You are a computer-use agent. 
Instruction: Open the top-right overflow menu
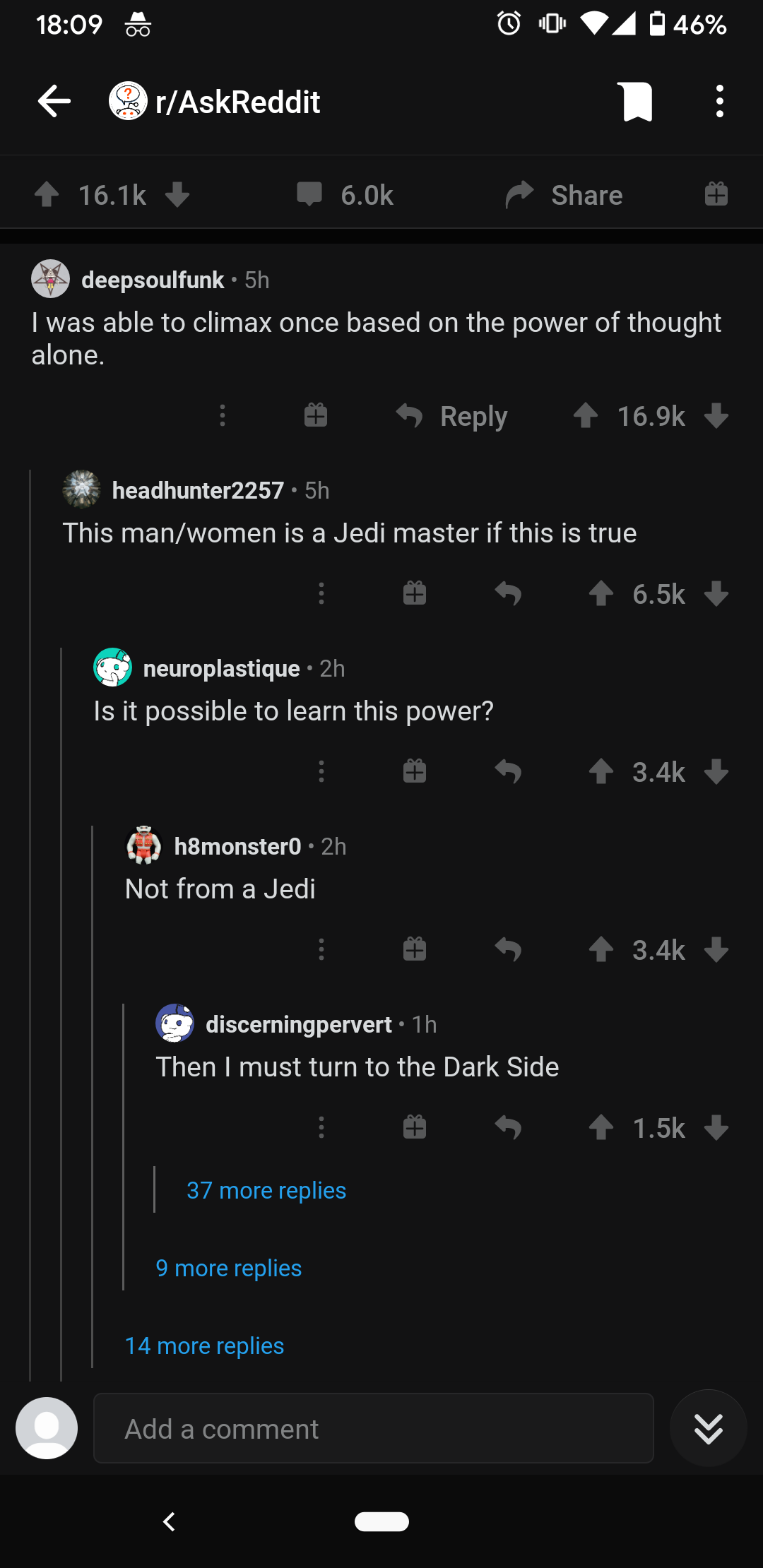[x=719, y=102]
